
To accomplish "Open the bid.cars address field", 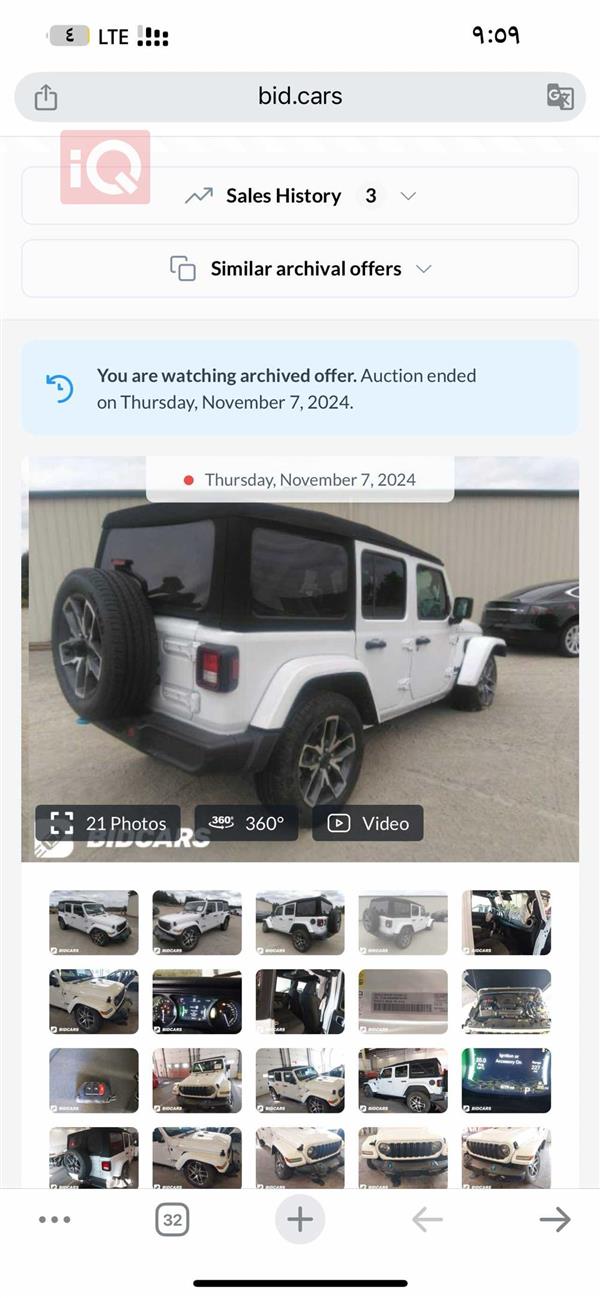I will (300, 97).
